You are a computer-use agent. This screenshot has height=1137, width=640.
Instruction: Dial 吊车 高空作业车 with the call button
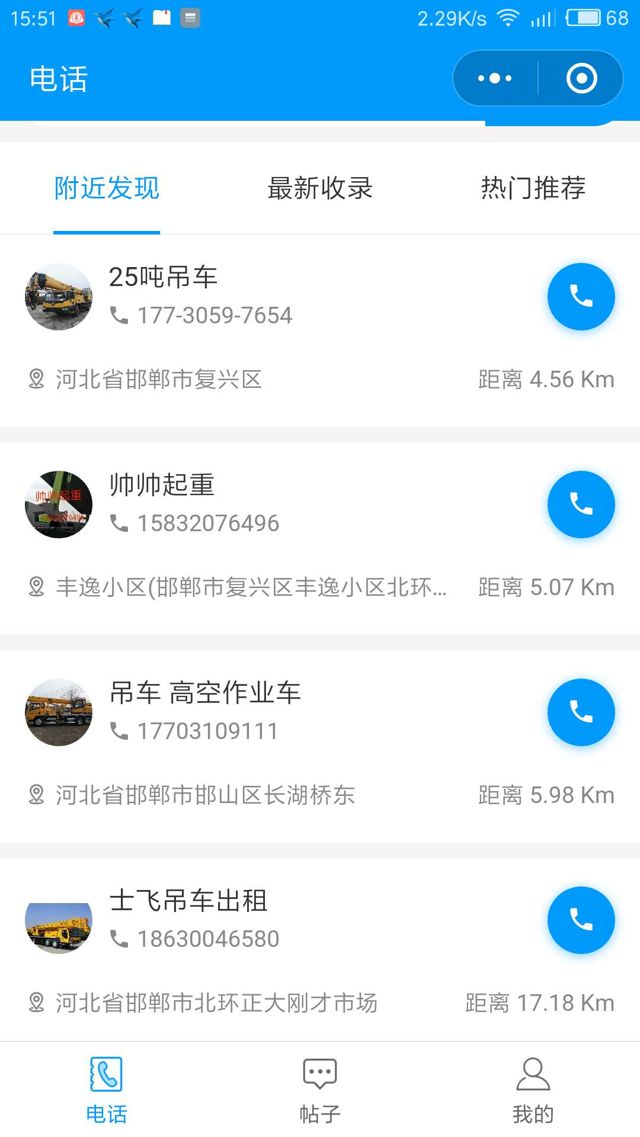click(581, 712)
